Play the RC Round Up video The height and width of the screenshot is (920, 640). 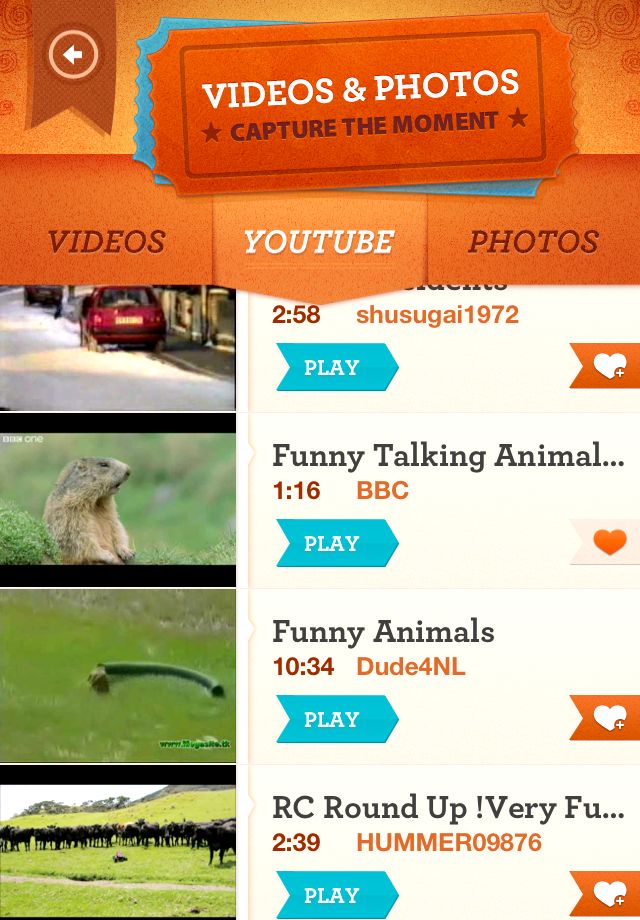336,894
